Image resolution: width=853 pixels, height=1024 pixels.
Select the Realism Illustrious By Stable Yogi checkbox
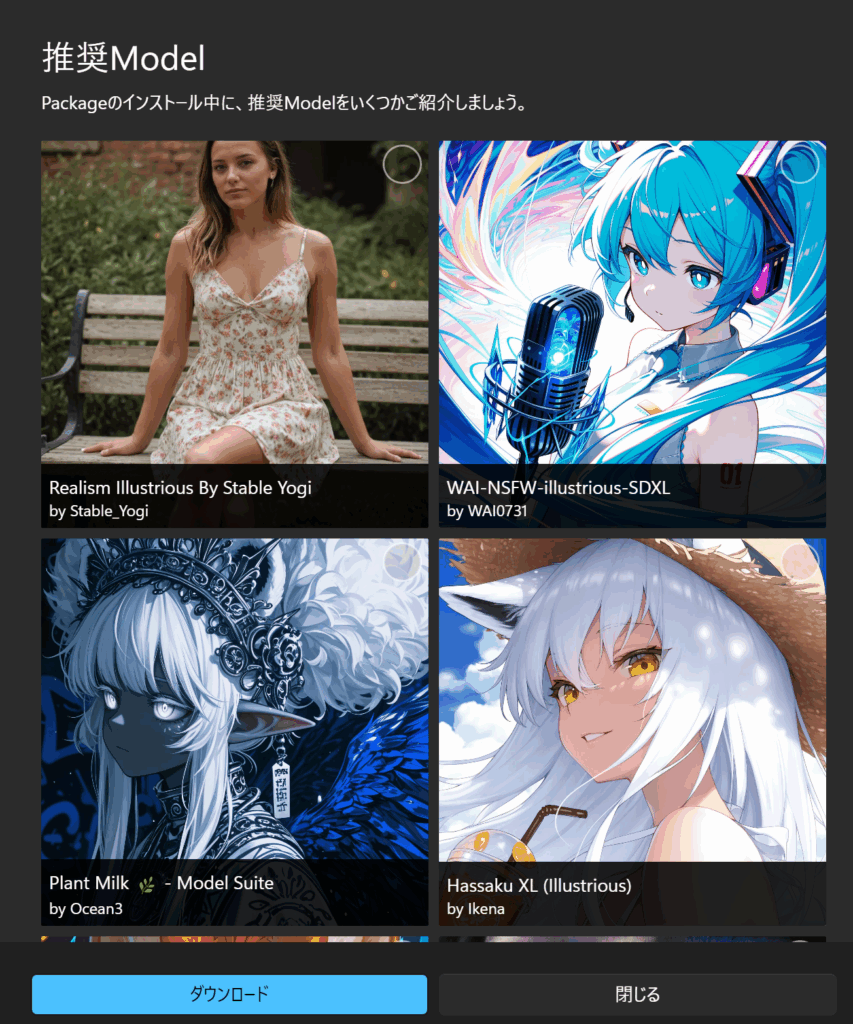pyautogui.click(x=402, y=164)
